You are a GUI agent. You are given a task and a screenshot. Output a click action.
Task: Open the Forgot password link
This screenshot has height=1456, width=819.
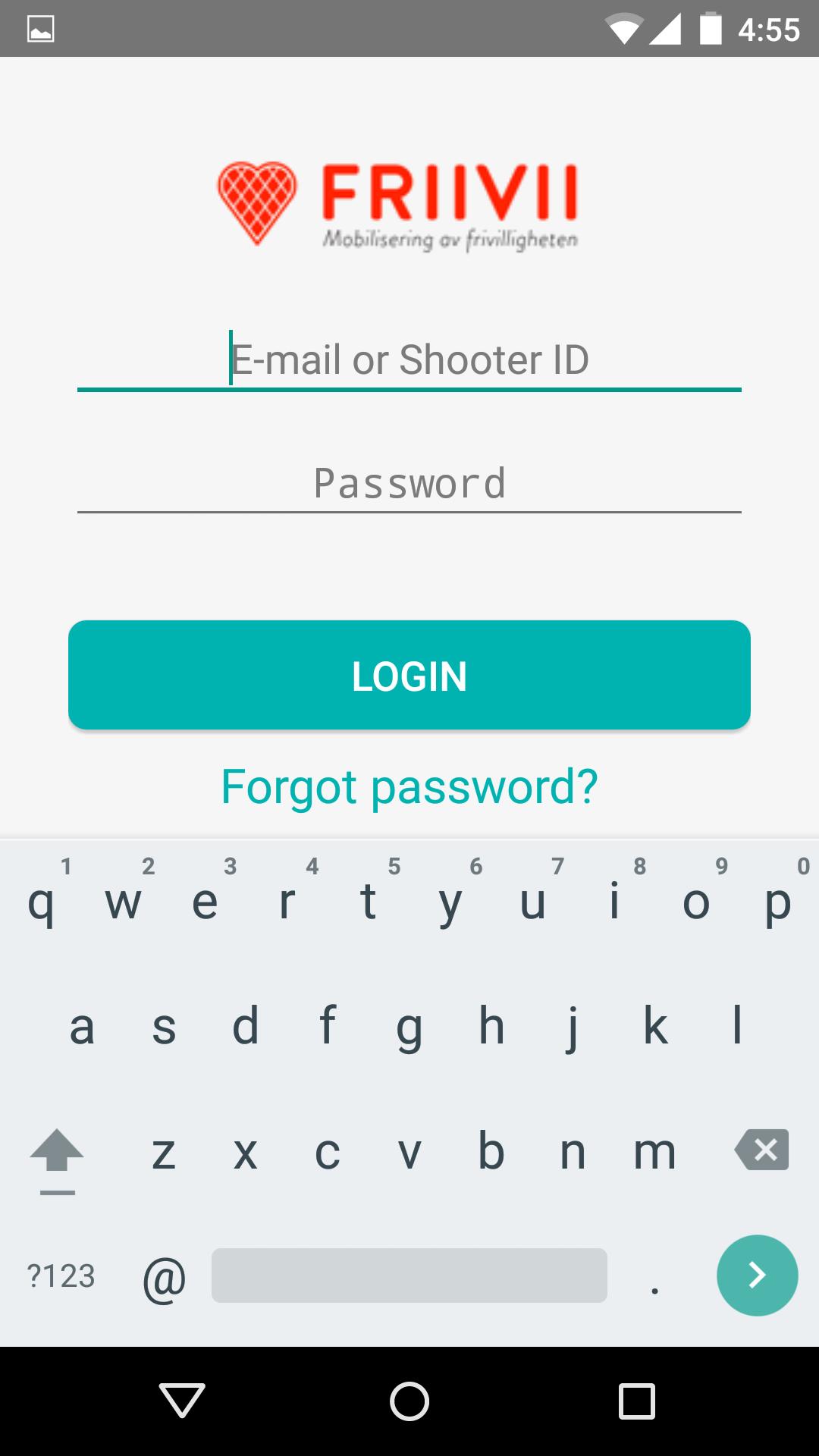tap(409, 786)
